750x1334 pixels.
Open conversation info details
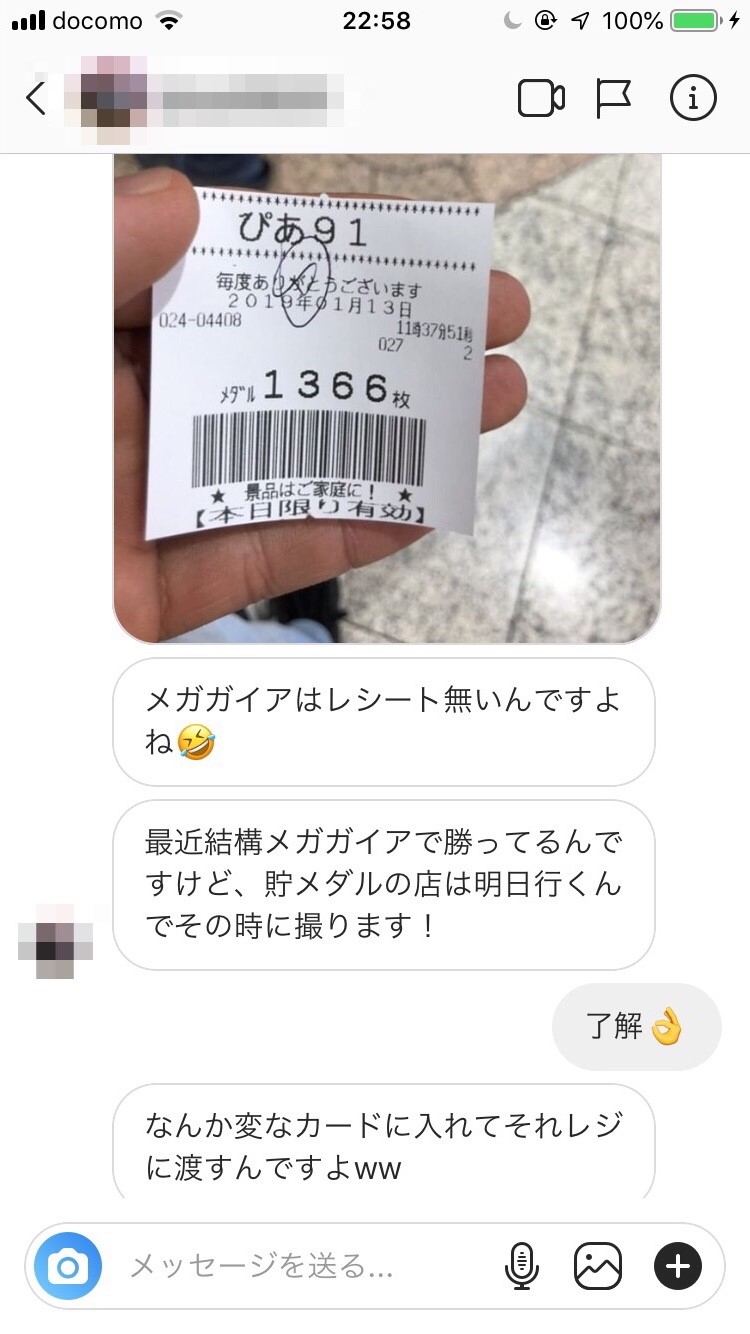pyautogui.click(x=692, y=99)
